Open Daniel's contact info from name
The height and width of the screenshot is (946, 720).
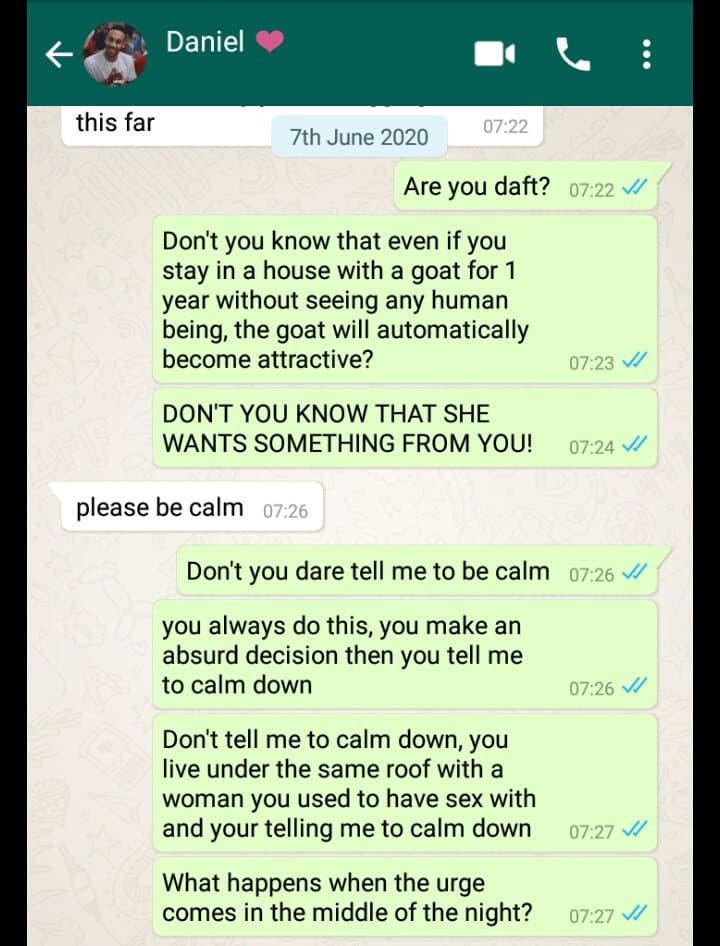pos(205,42)
